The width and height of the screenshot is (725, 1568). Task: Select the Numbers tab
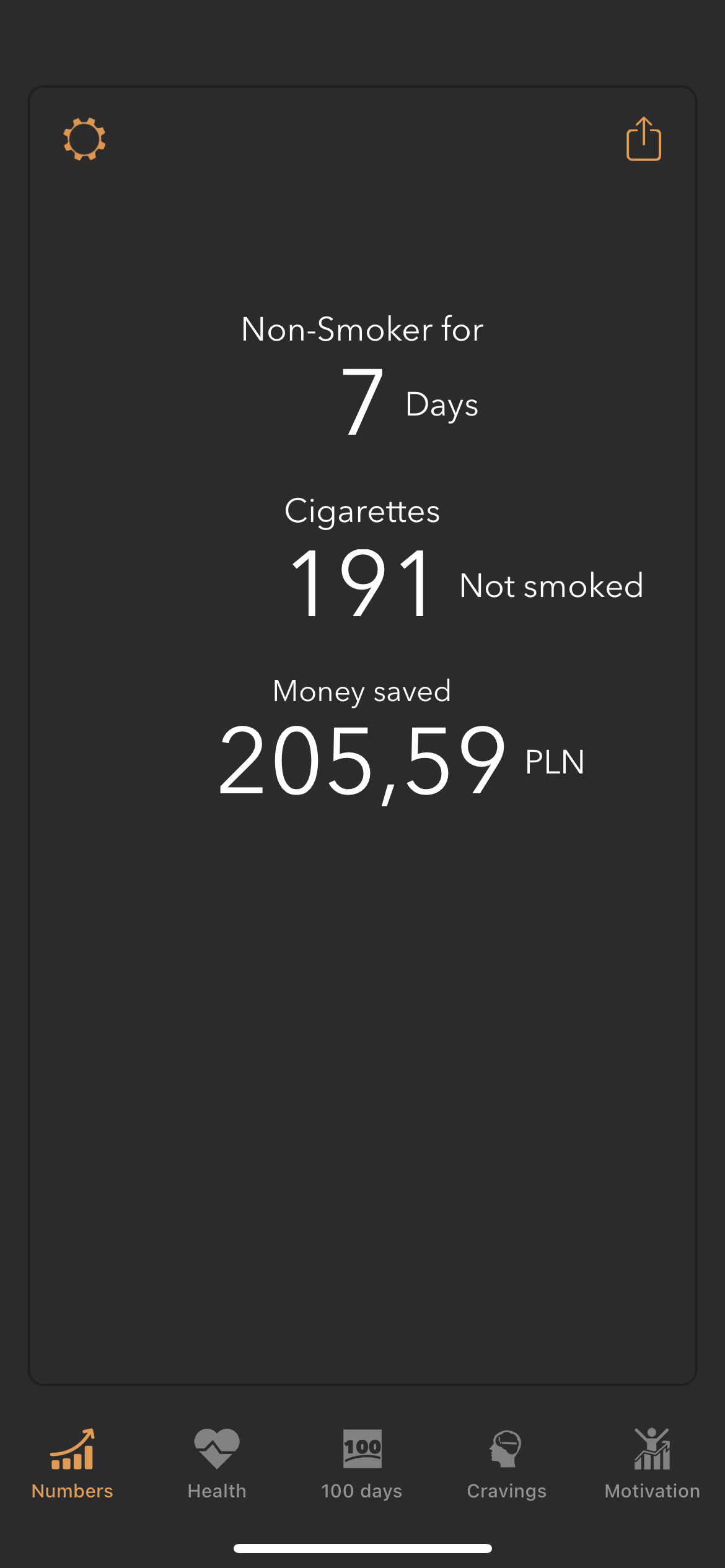[x=72, y=1464]
